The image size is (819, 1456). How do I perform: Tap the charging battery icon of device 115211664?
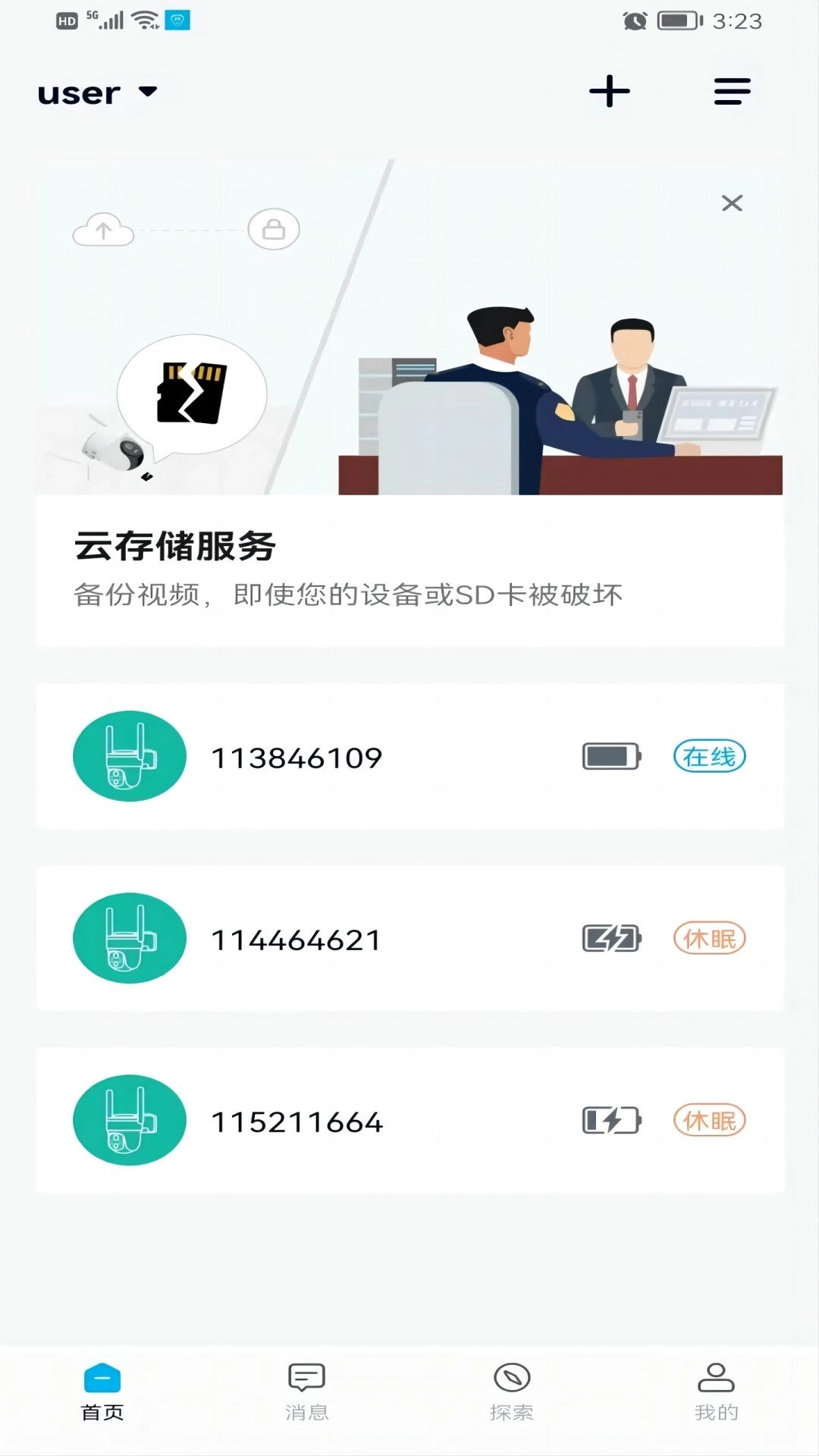pos(610,1120)
